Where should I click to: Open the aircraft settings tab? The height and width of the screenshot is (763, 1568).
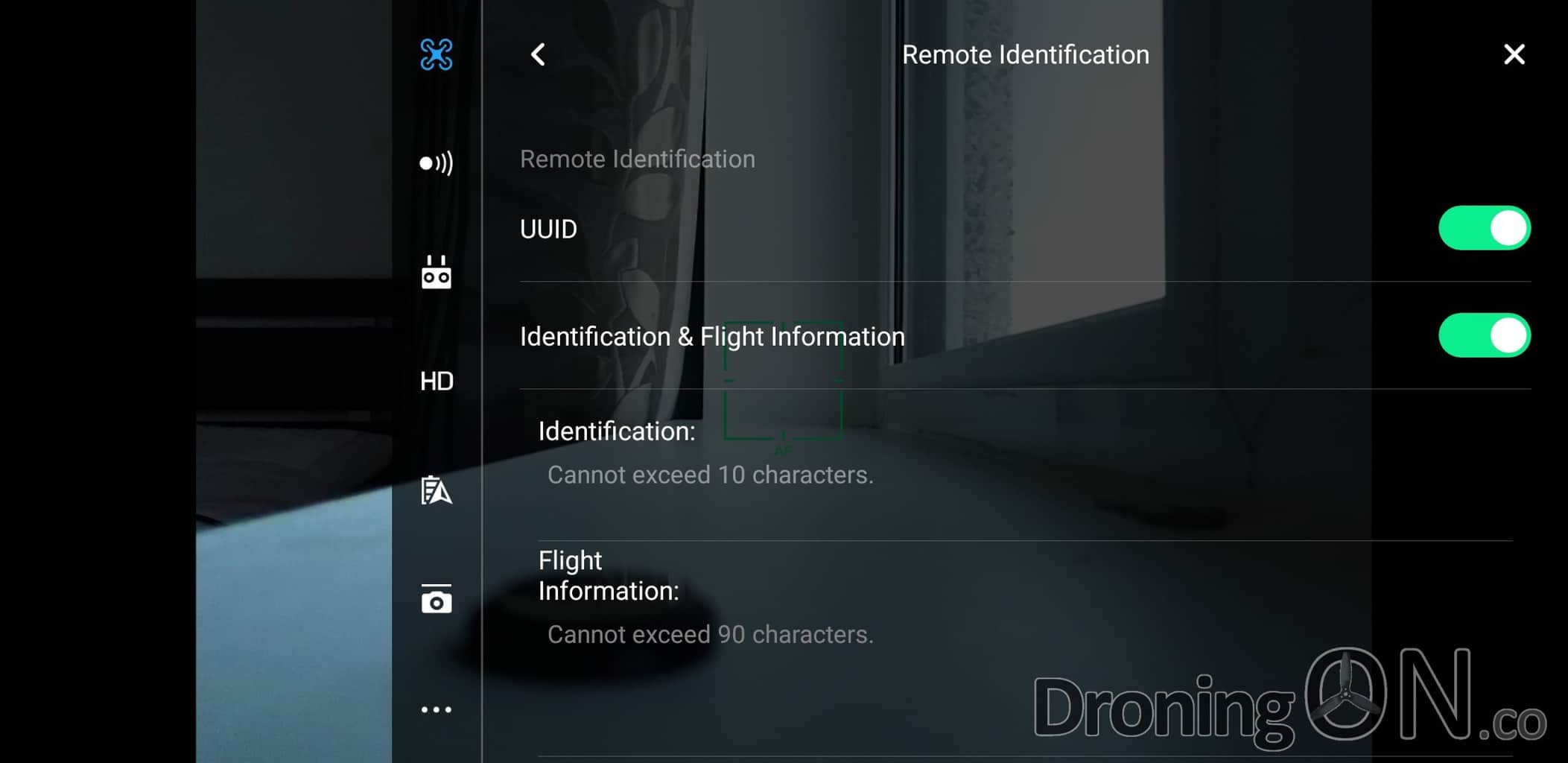[437, 54]
